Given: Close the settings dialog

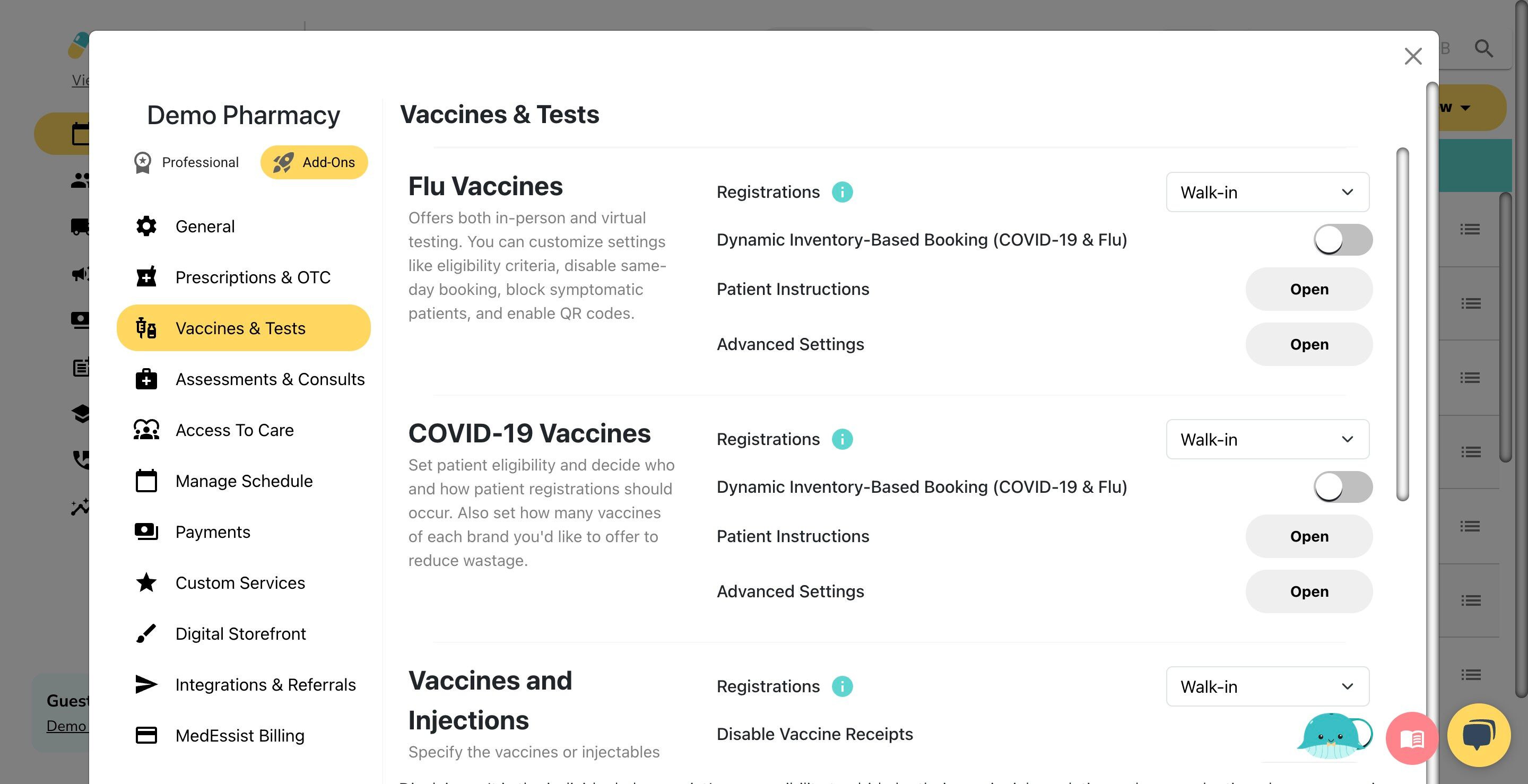Looking at the screenshot, I should [x=1413, y=56].
